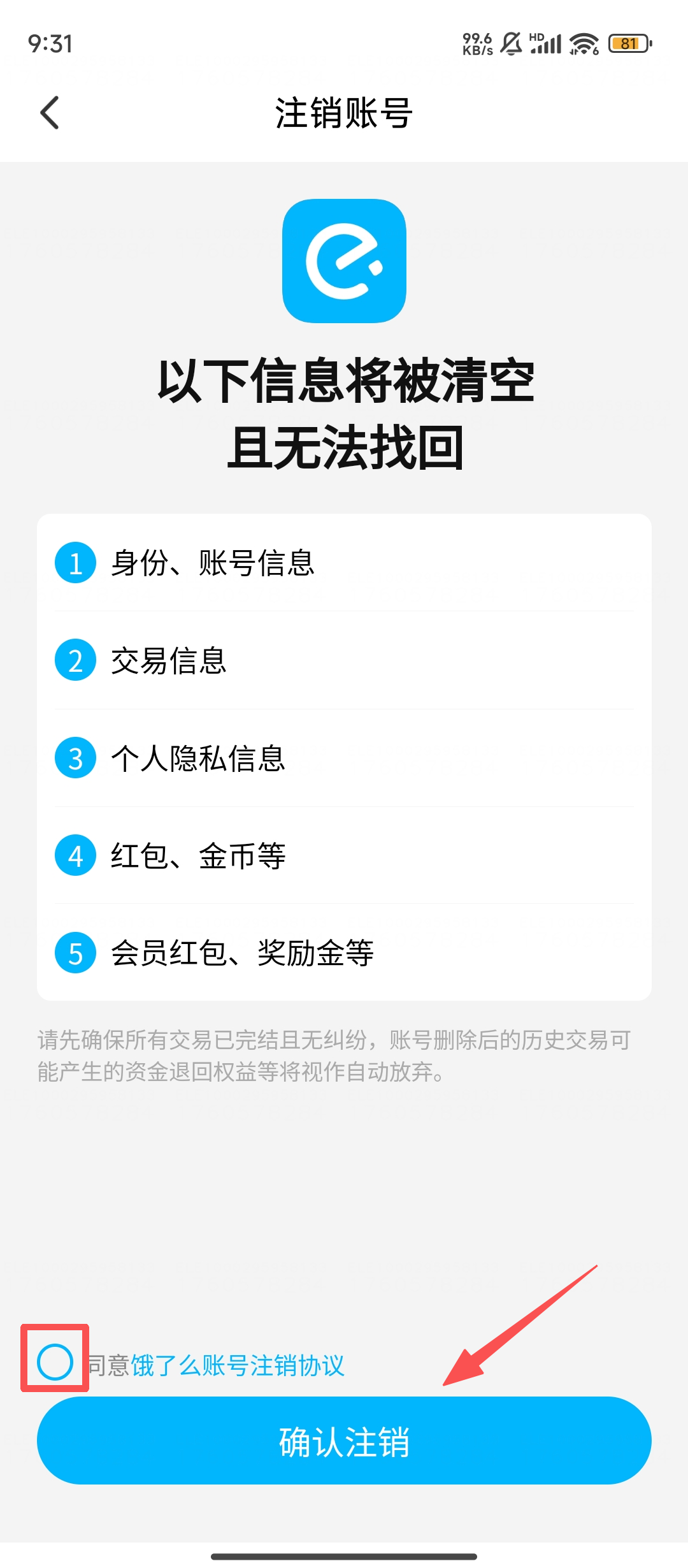This screenshot has width=688, height=1568.
Task: Open 饿了么账号注销协议 link
Action: [x=238, y=1365]
